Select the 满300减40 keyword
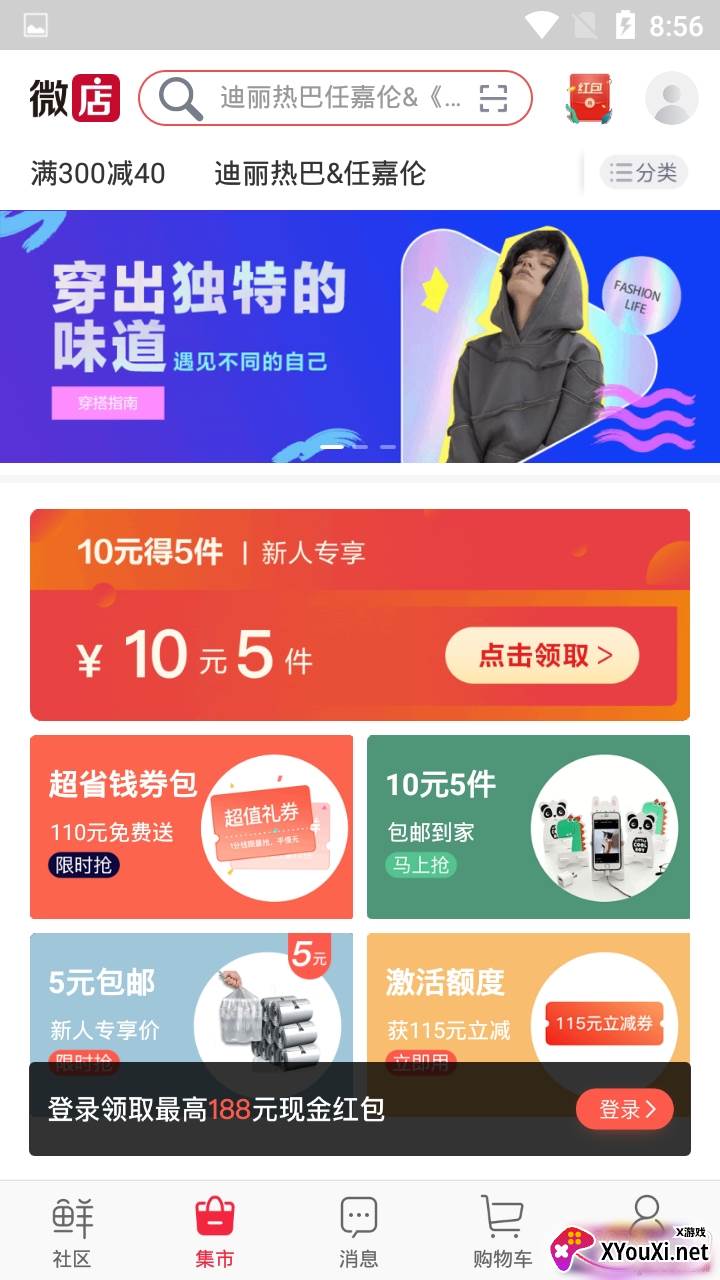The height and width of the screenshot is (1280, 720). (98, 173)
